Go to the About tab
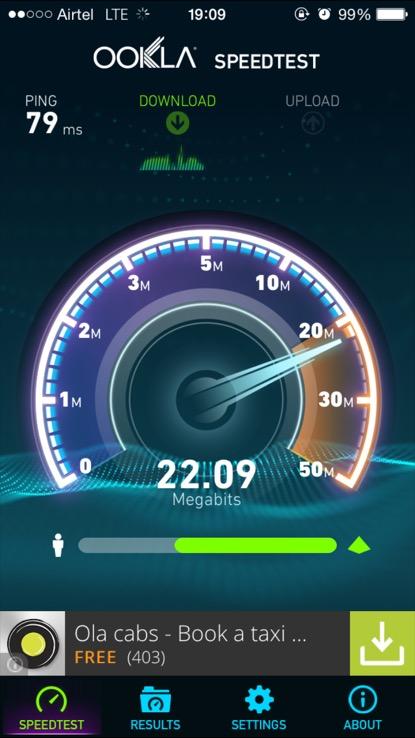The image size is (415, 738). pyautogui.click(x=362, y=708)
